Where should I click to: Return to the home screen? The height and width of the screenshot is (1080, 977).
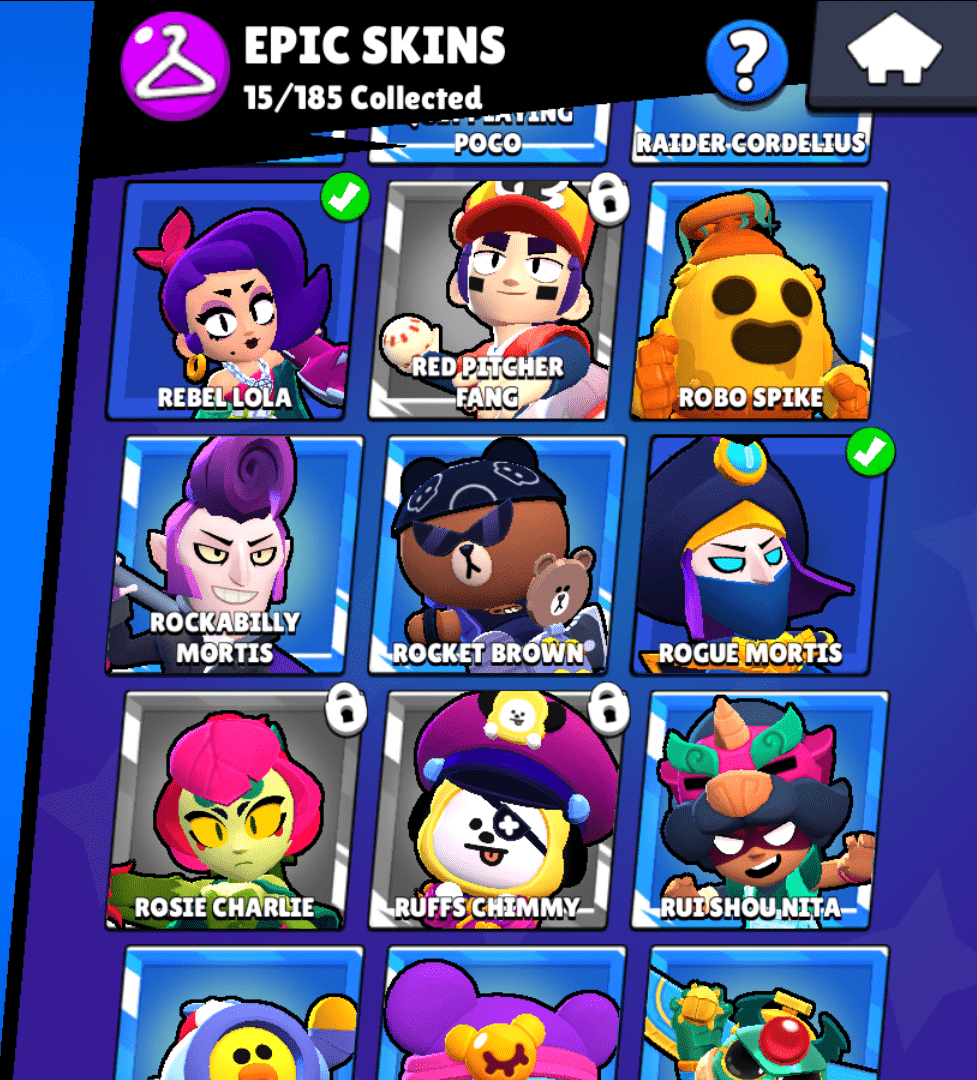[x=893, y=55]
